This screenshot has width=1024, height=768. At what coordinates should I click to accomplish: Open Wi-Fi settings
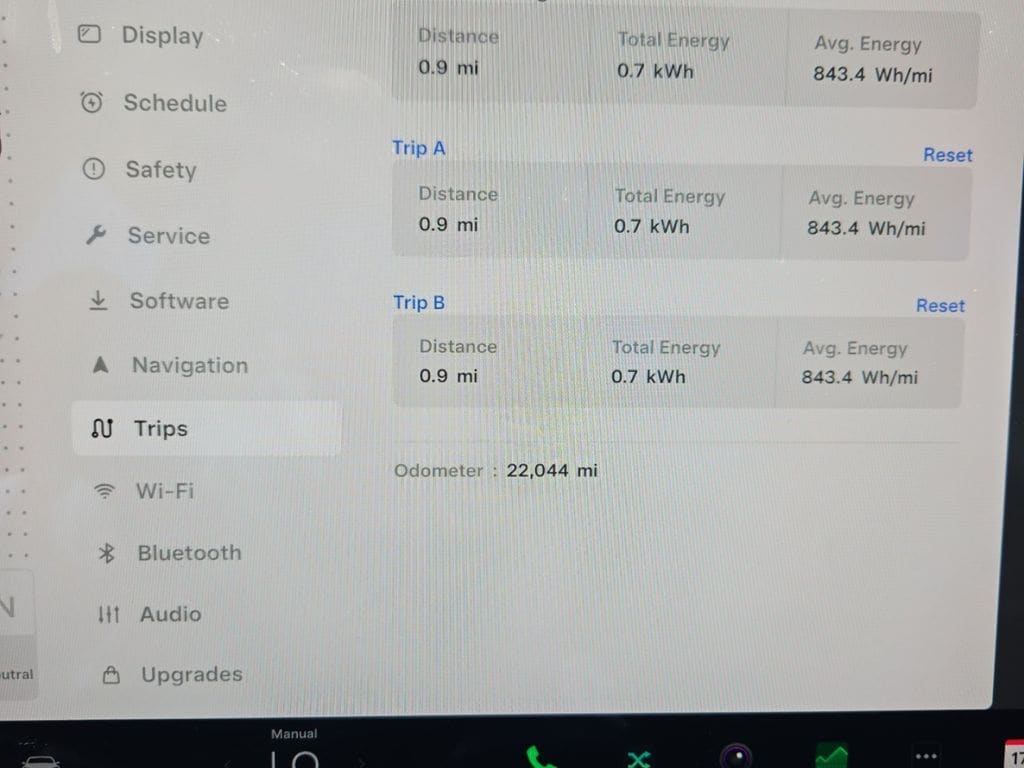click(164, 491)
